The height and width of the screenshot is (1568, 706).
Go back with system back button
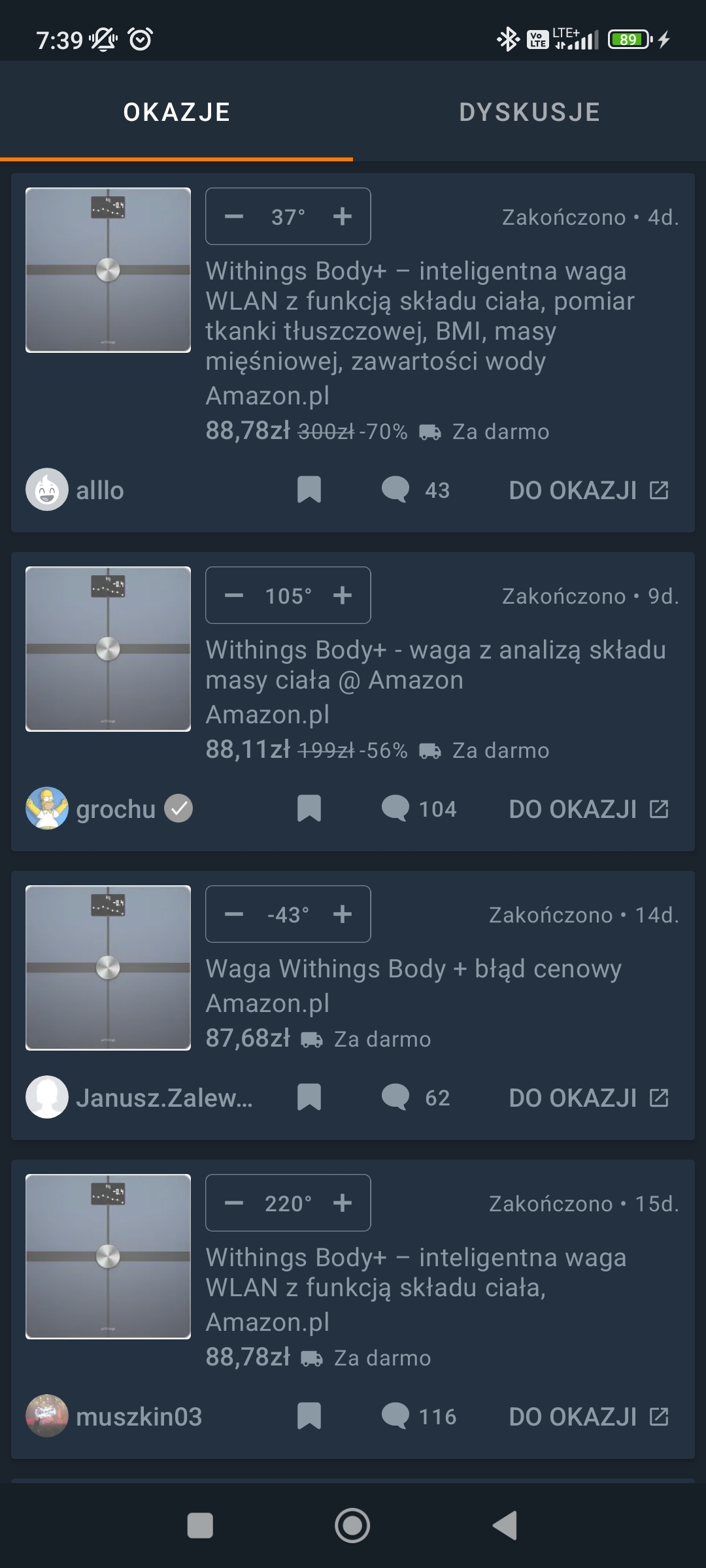[505, 1526]
